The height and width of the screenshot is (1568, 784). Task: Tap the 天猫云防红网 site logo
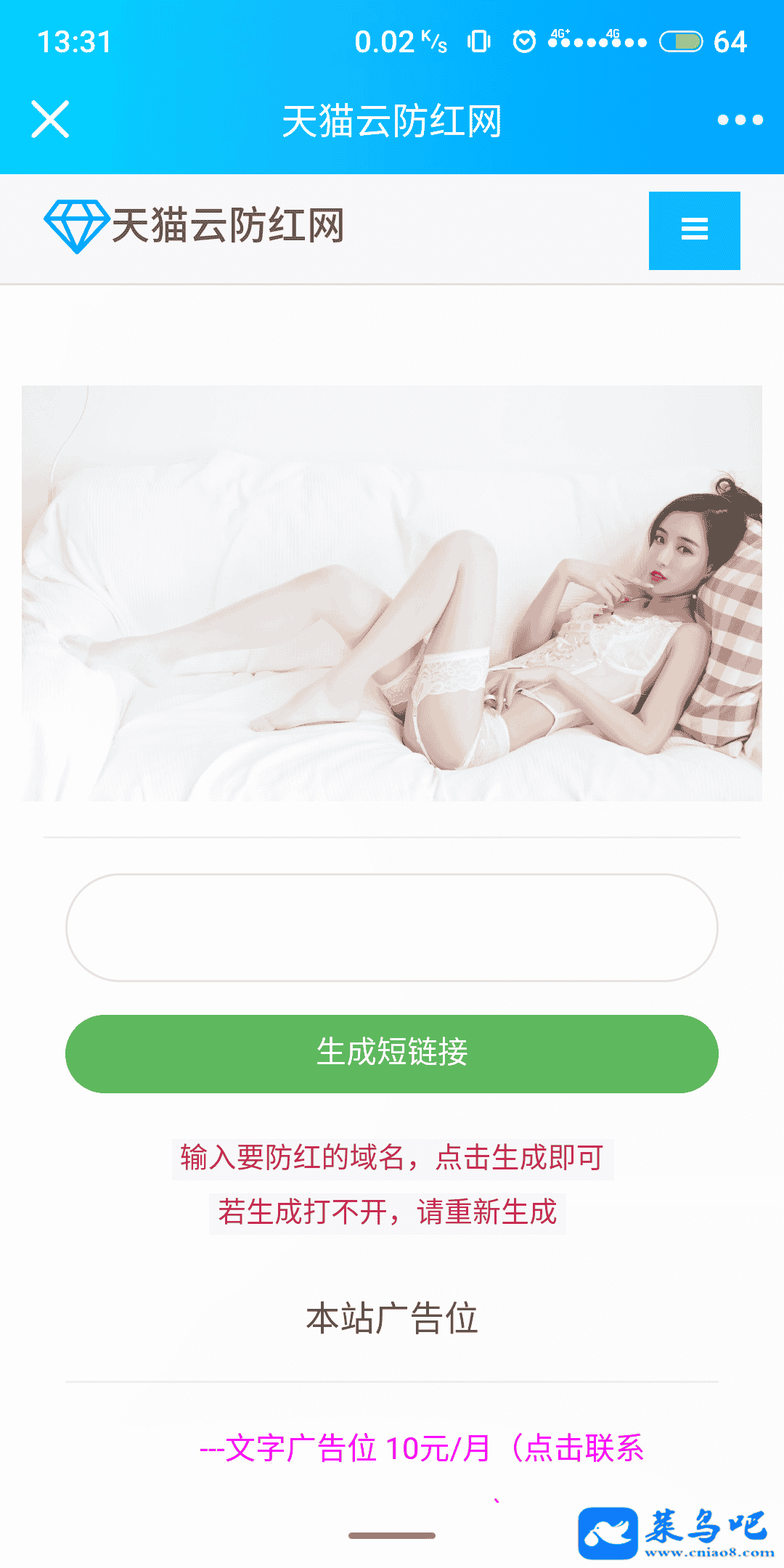pos(194,226)
